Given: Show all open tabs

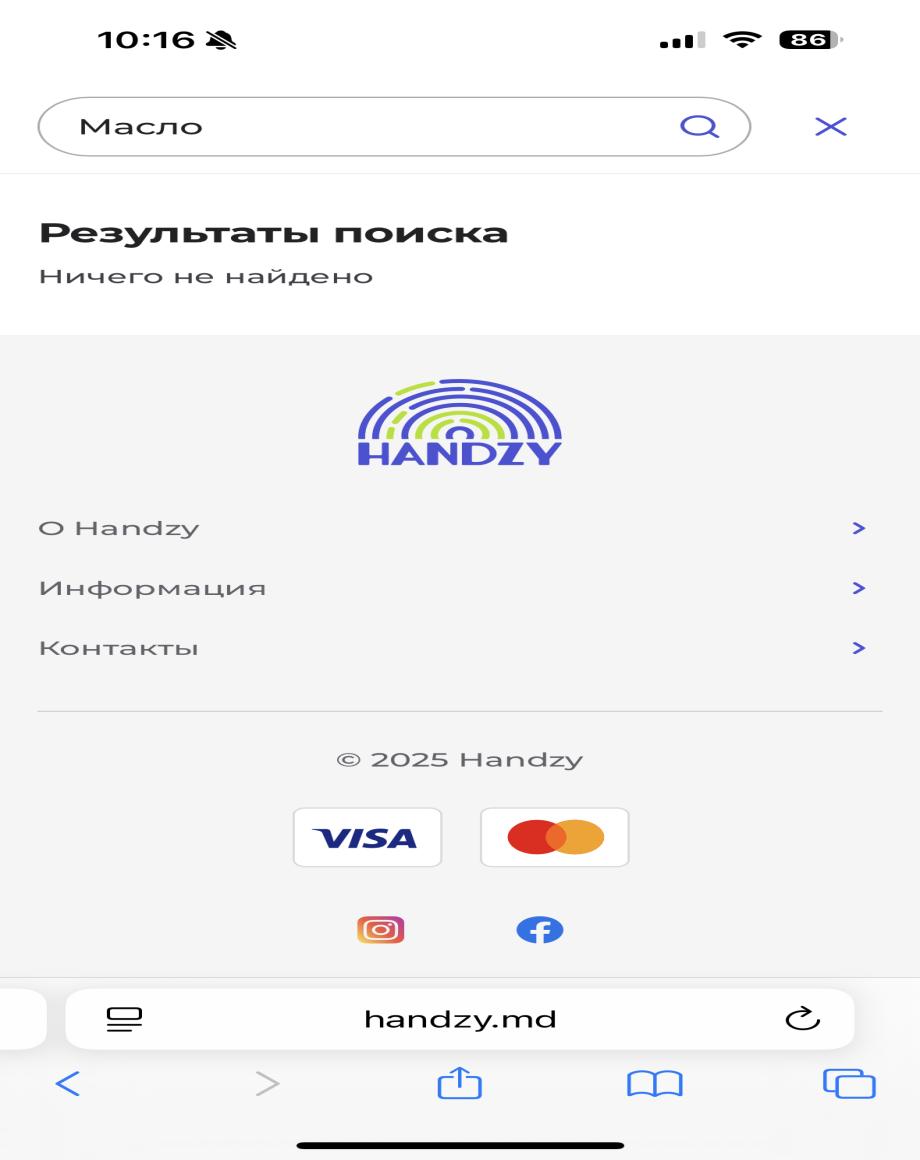Looking at the screenshot, I should tap(848, 1083).
